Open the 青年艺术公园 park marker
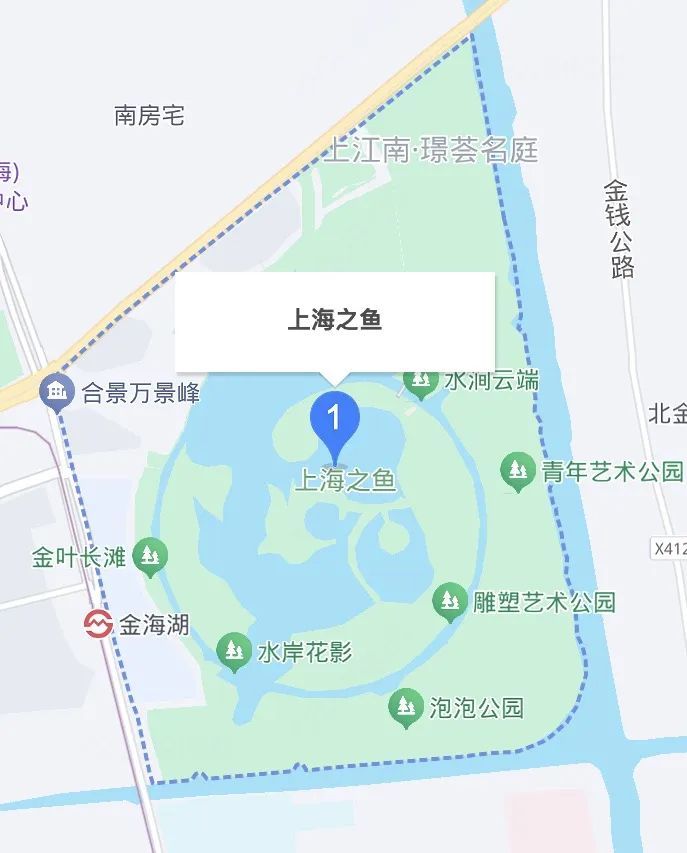Image resolution: width=687 pixels, height=853 pixels. tap(517, 471)
